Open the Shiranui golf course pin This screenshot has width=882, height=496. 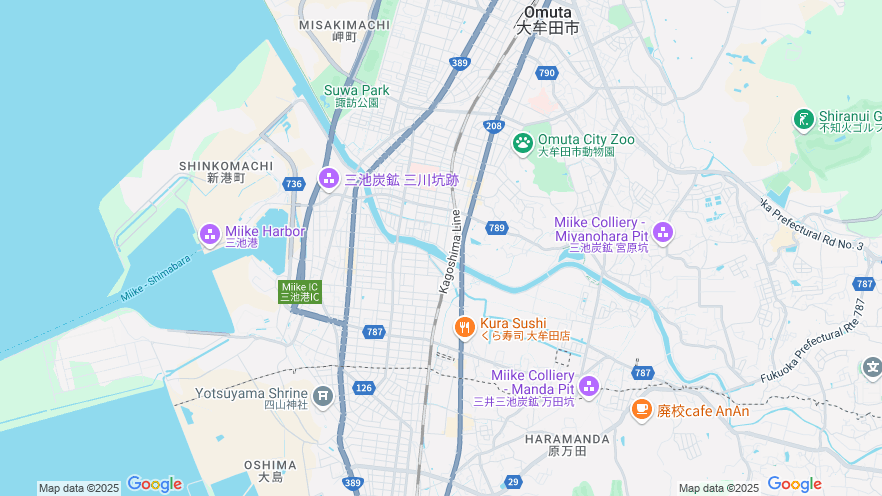[803, 120]
